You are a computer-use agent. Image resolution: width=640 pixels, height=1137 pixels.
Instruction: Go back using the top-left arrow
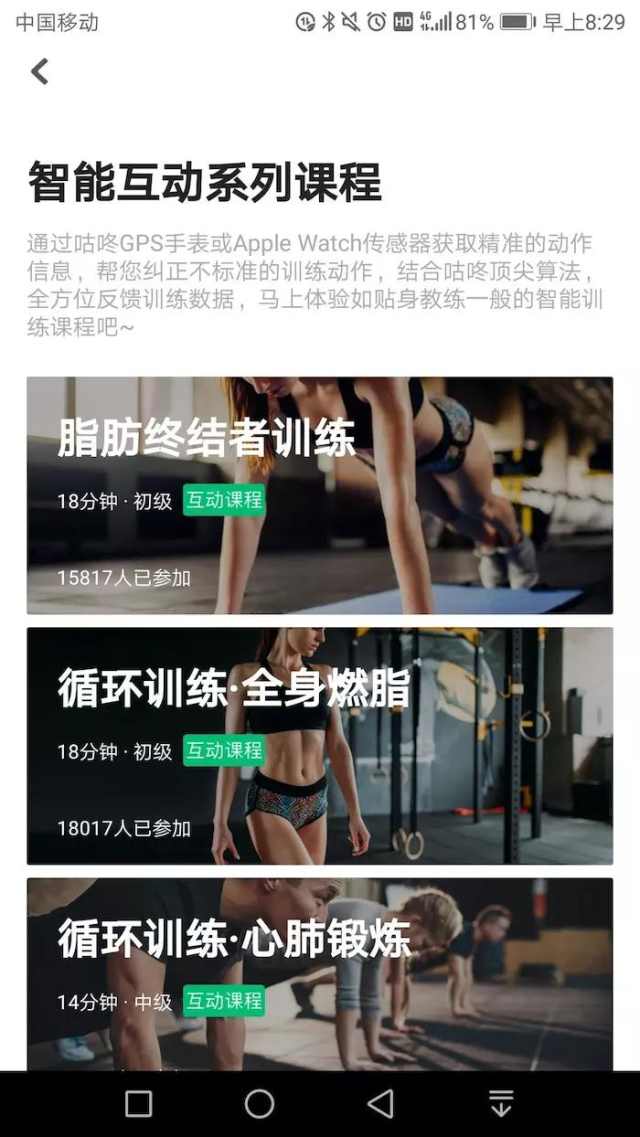click(x=40, y=71)
